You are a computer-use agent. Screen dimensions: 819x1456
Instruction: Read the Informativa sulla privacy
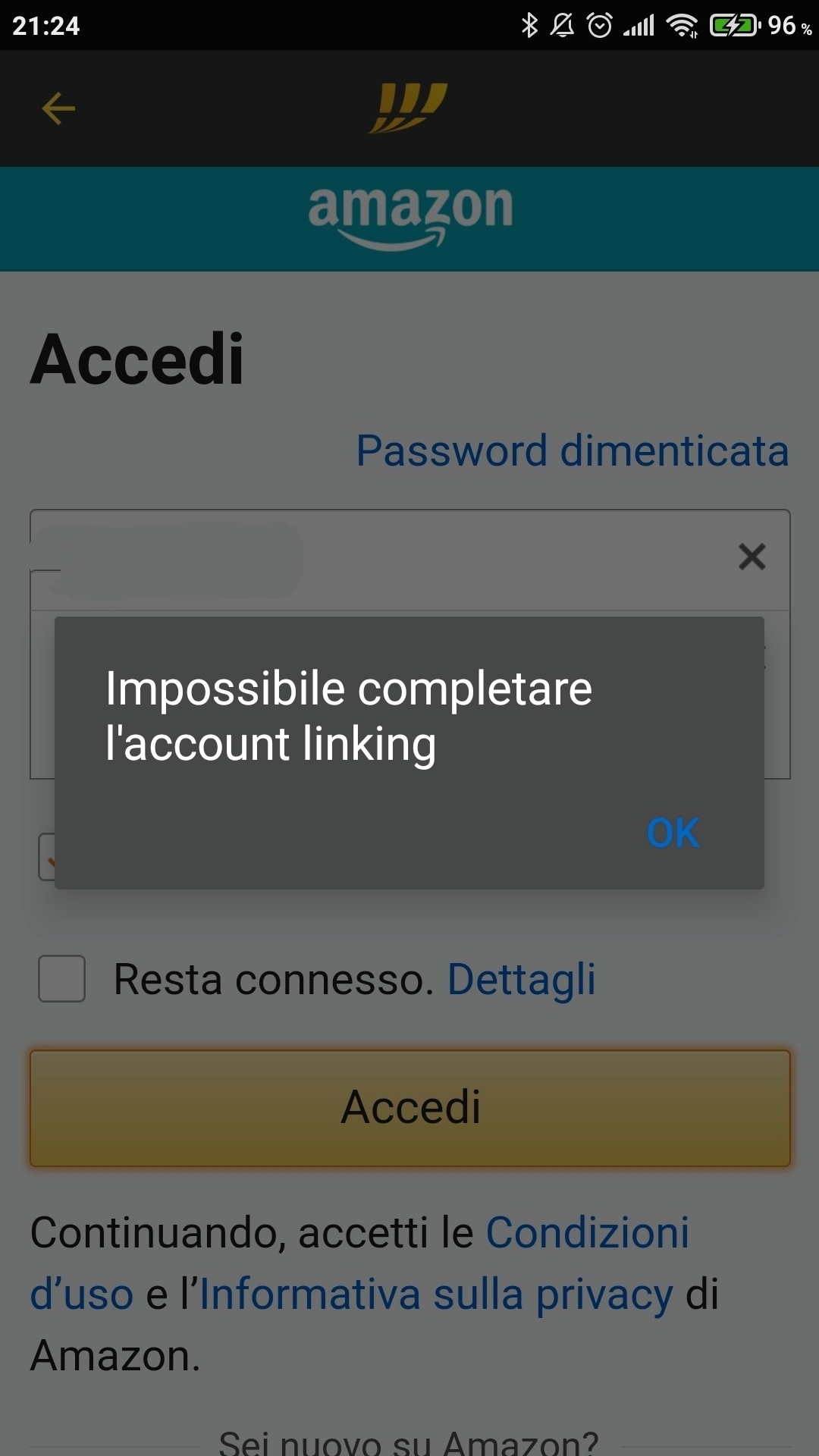(436, 1294)
